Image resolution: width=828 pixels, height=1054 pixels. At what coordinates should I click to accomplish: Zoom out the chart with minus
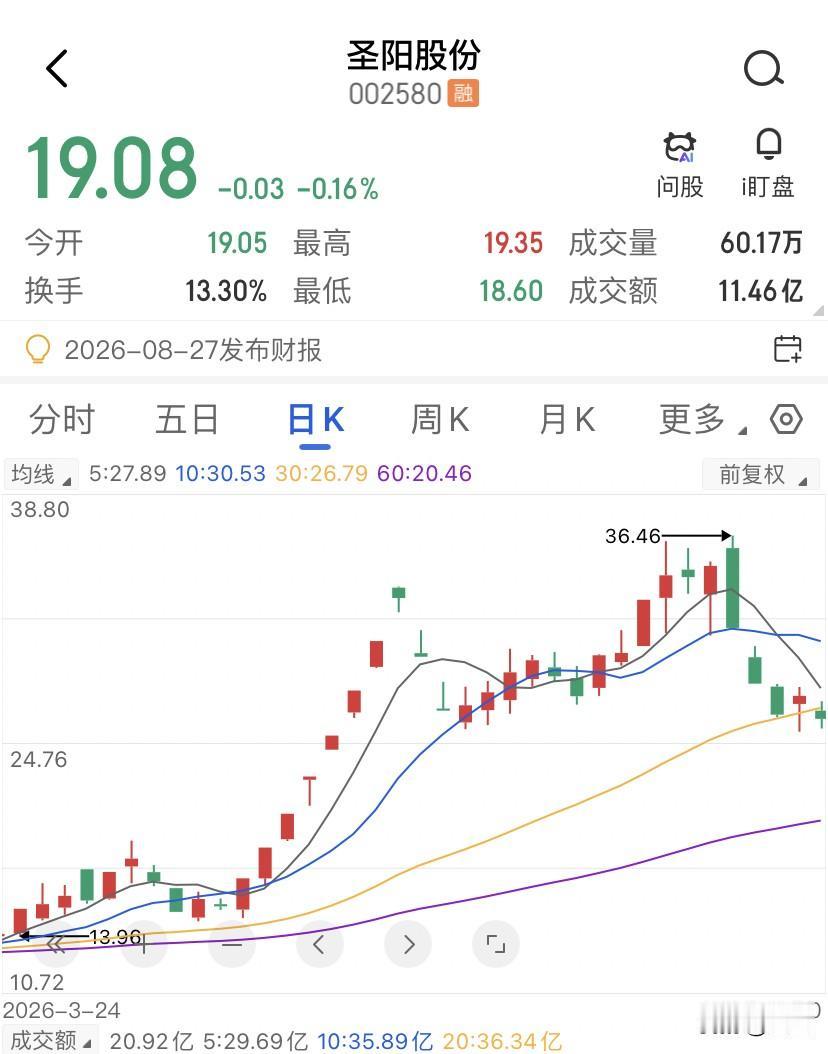(232, 944)
